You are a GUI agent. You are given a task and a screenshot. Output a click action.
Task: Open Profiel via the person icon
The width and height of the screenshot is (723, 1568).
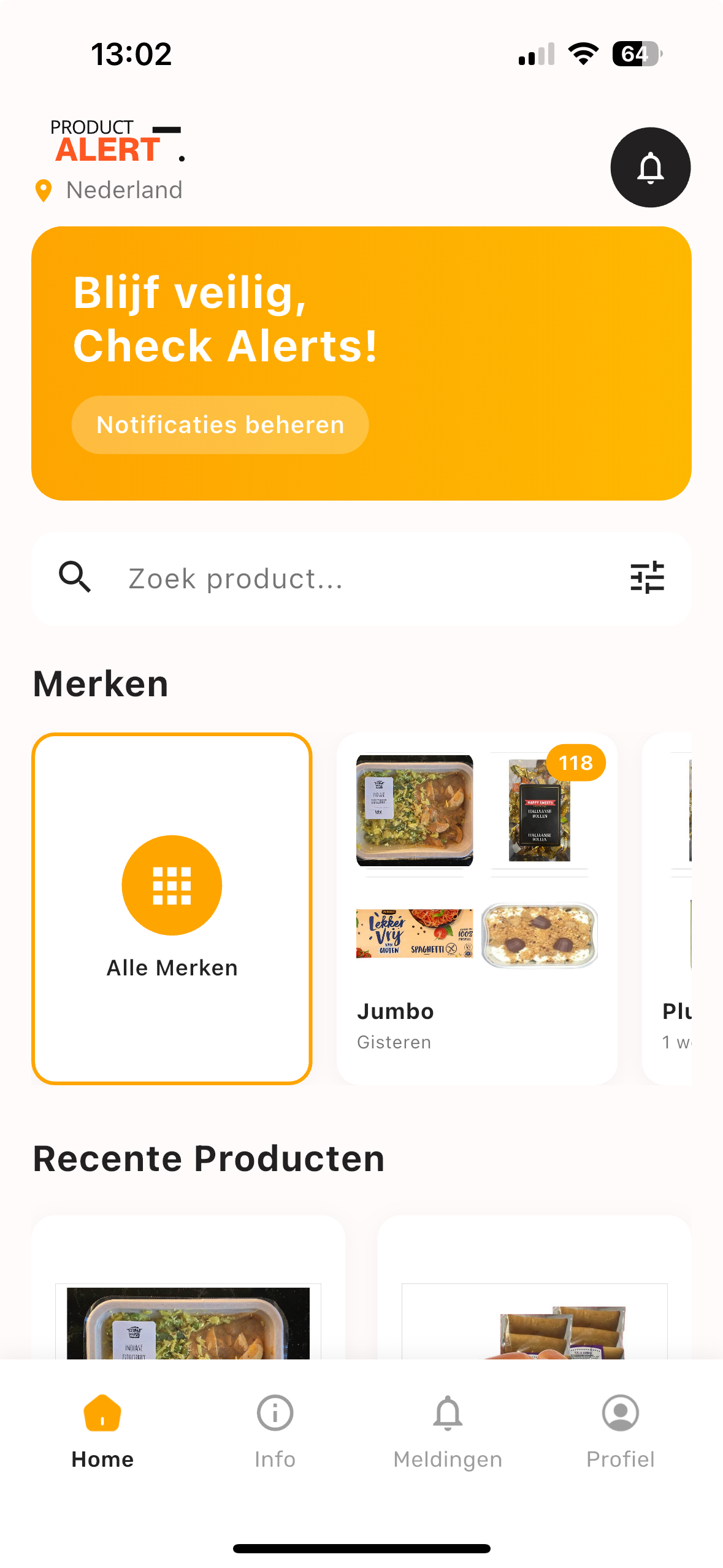(620, 1412)
